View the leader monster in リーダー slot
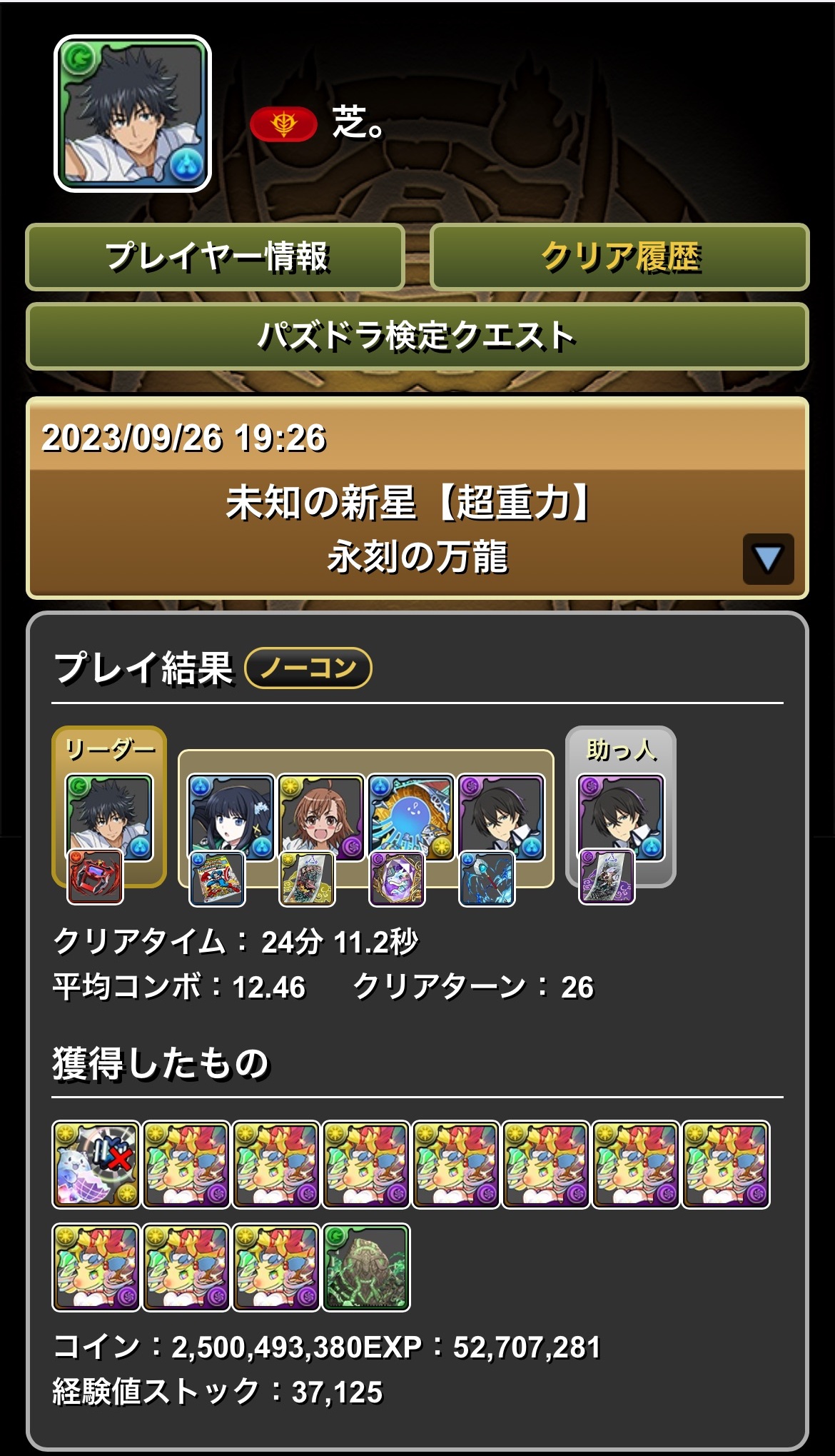 [x=109, y=818]
